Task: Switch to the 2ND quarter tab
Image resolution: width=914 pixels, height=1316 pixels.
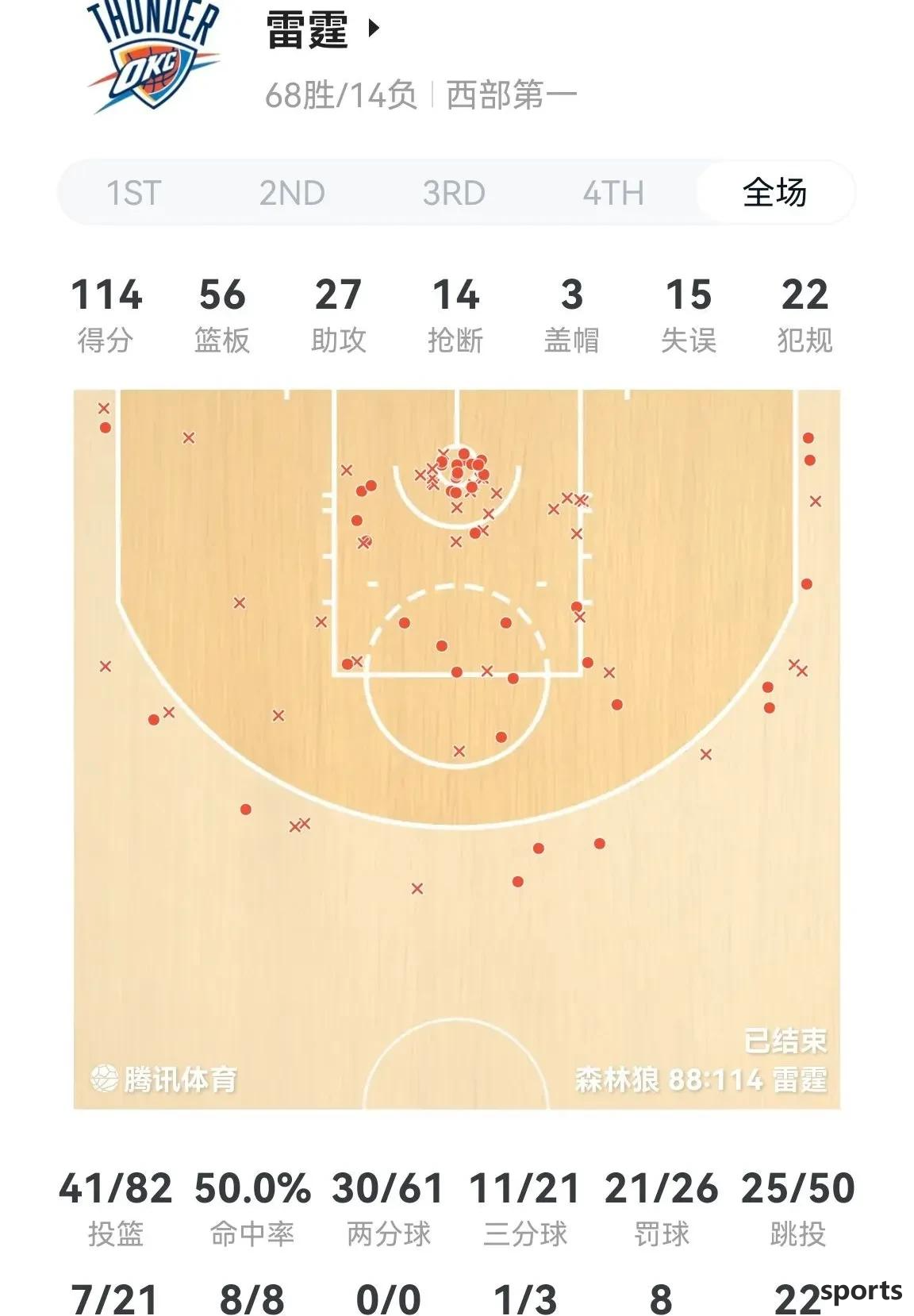Action: point(292,193)
